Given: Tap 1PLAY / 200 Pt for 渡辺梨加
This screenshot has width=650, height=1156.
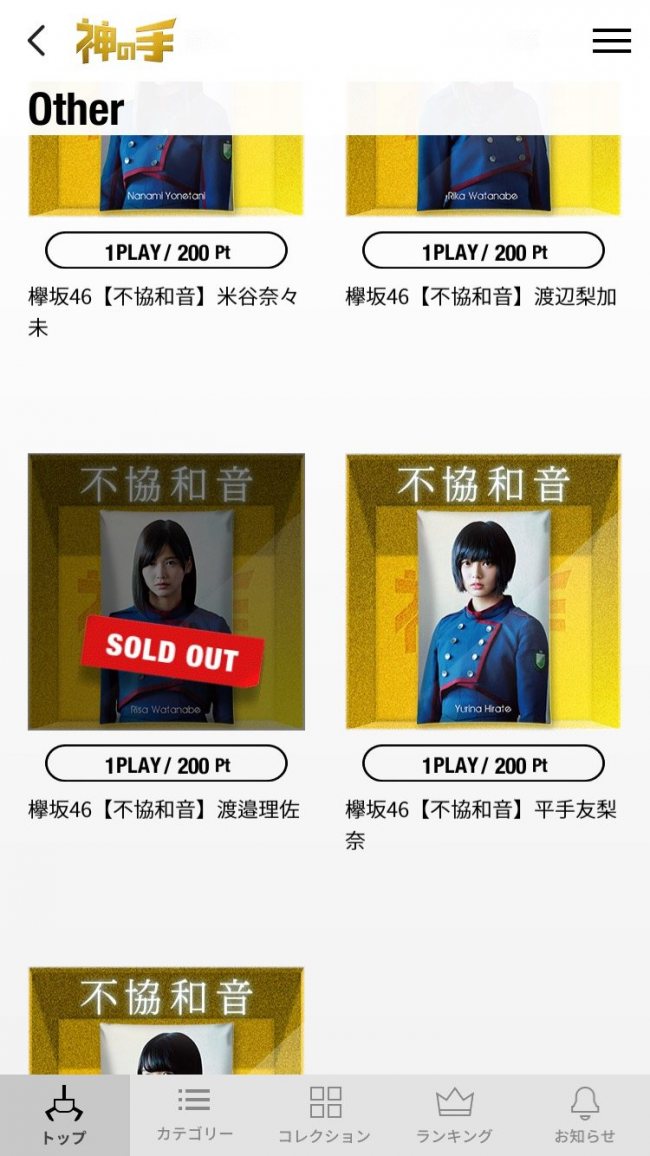Looking at the screenshot, I should point(483,251).
